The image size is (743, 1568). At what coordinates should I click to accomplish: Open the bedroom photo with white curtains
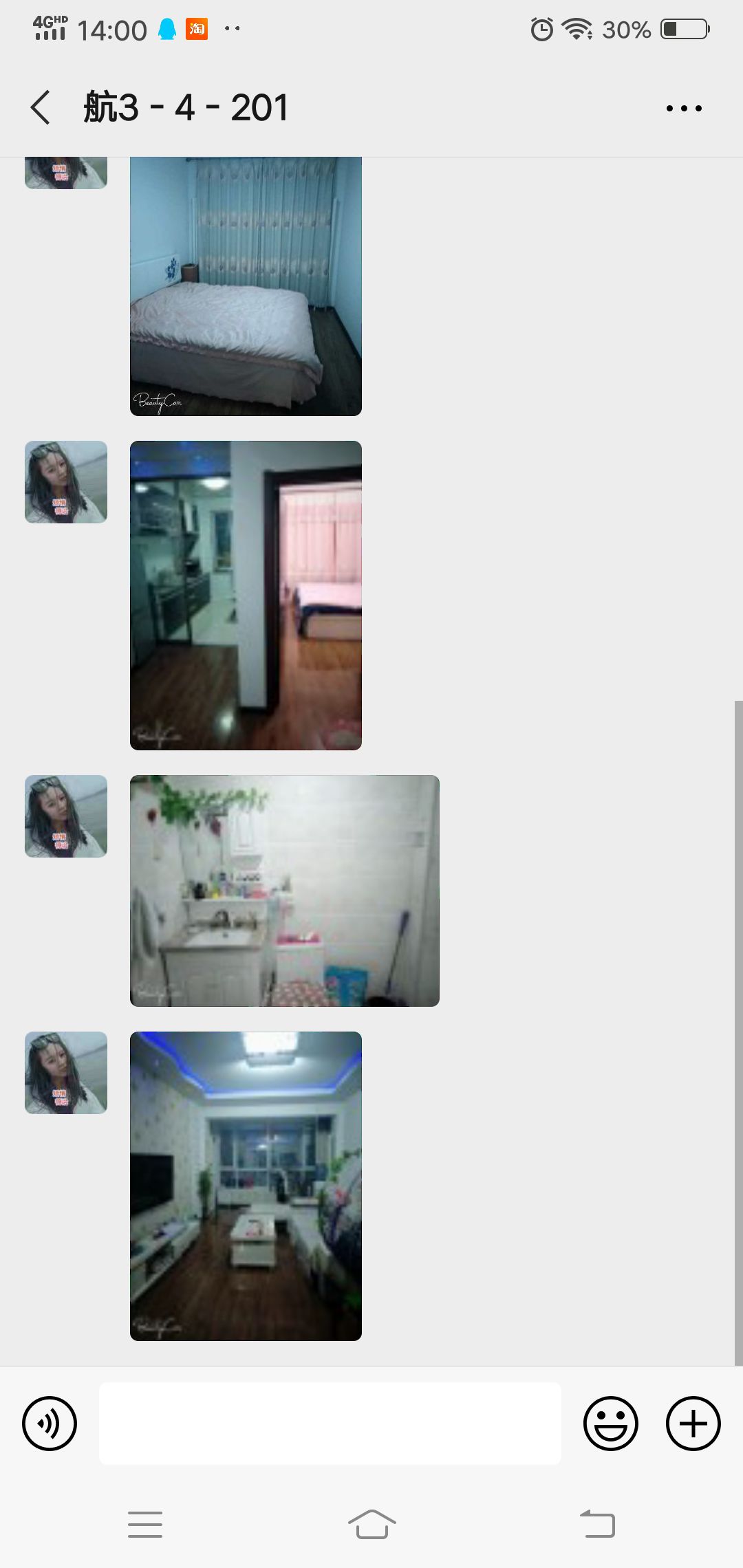coord(246,286)
